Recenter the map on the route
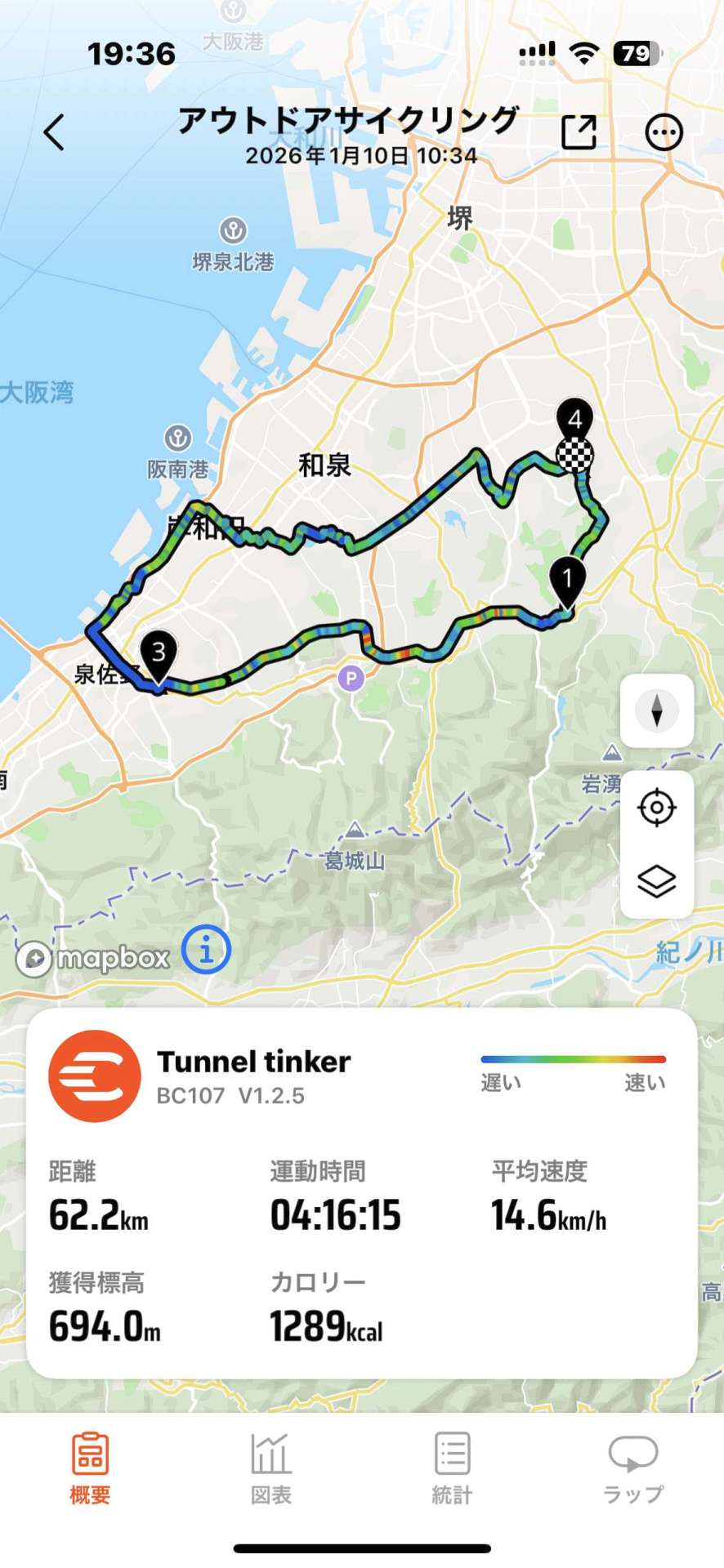The image size is (724, 1568). [x=657, y=808]
